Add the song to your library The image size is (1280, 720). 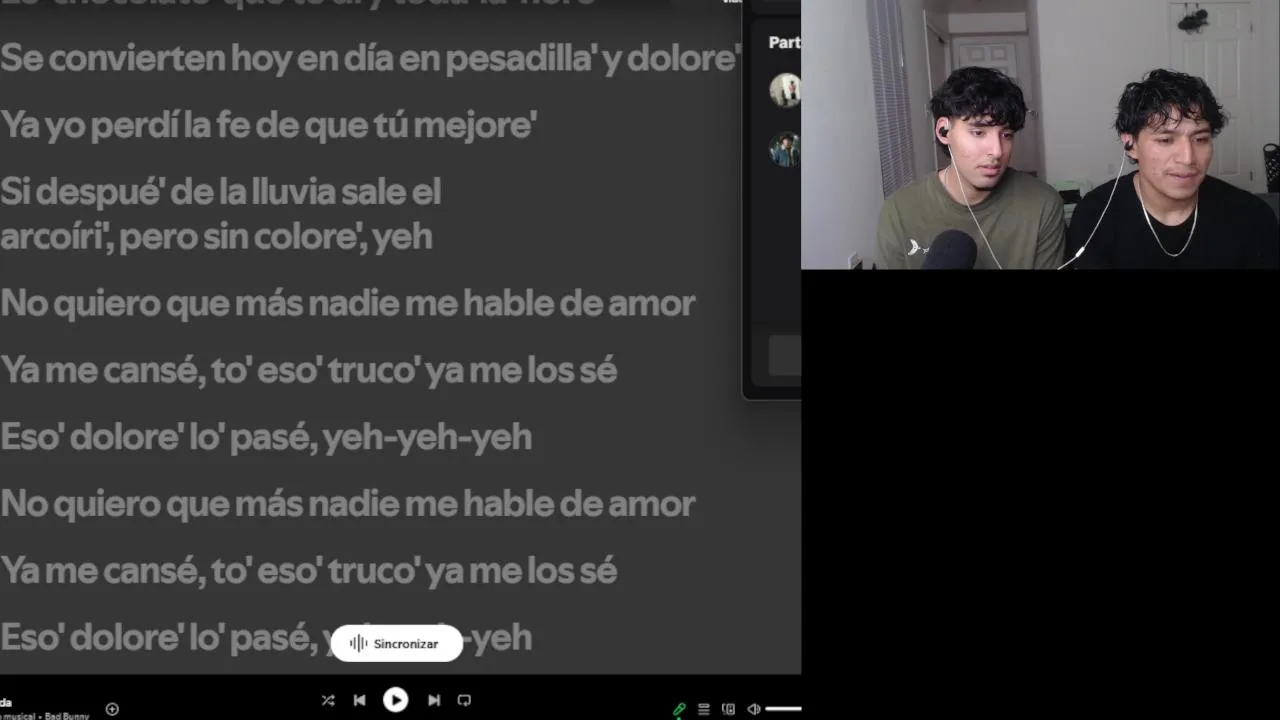pos(112,709)
